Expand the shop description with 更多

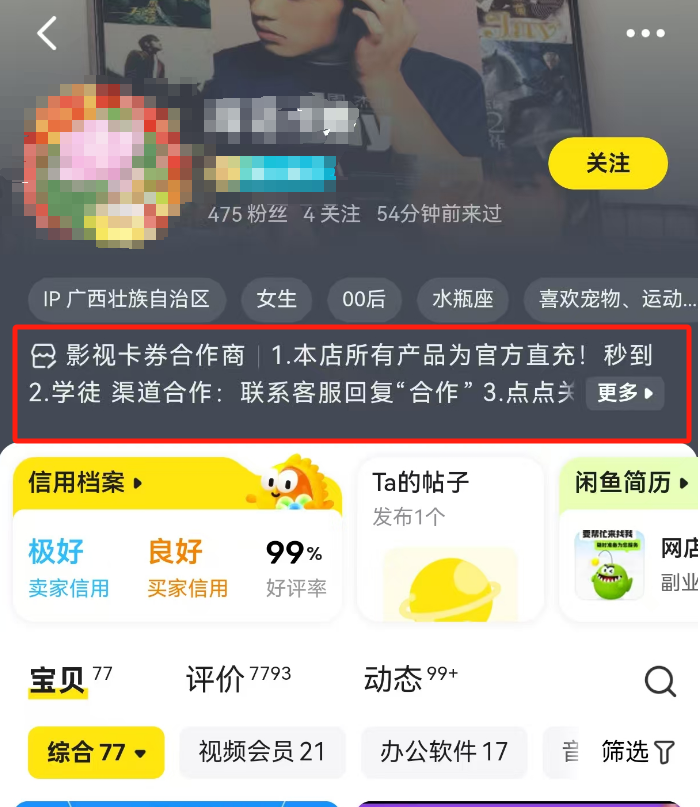tap(624, 393)
